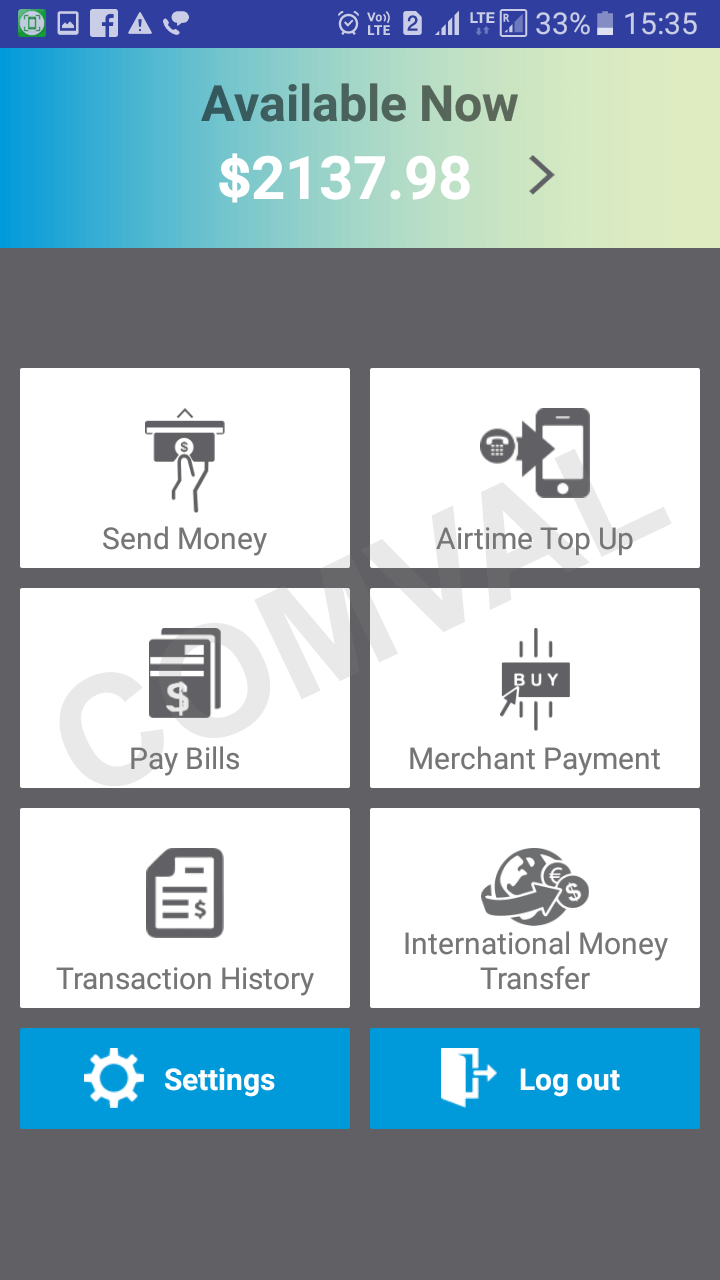
Task: Go to Merchant Payment
Action: click(535, 688)
